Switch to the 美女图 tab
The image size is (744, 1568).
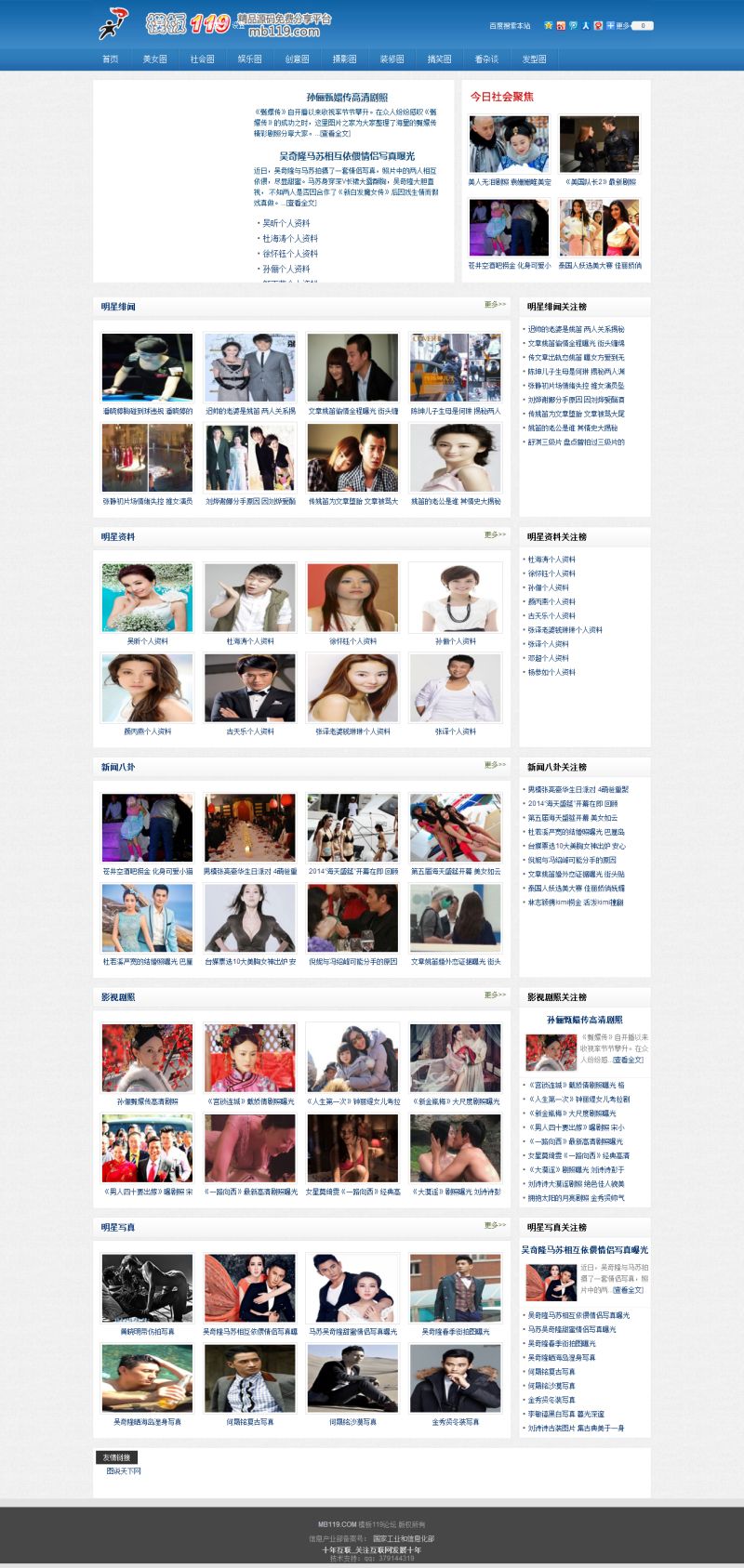point(154,59)
